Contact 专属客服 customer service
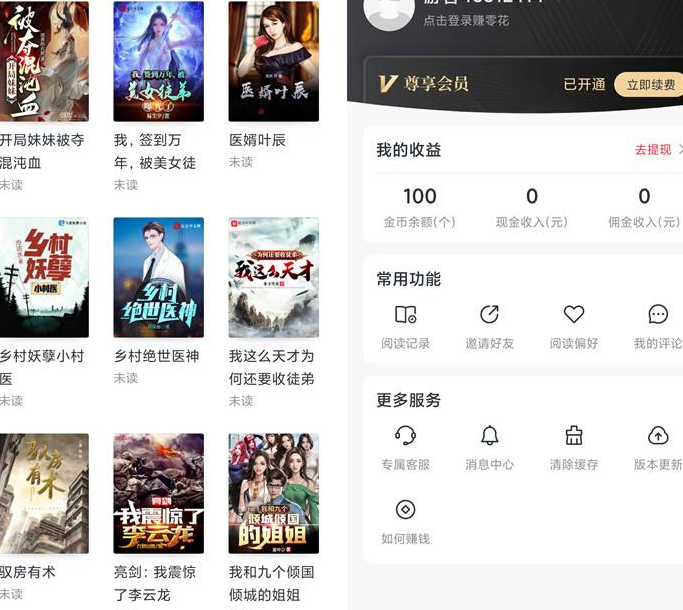The height and width of the screenshot is (610, 683). point(405,447)
